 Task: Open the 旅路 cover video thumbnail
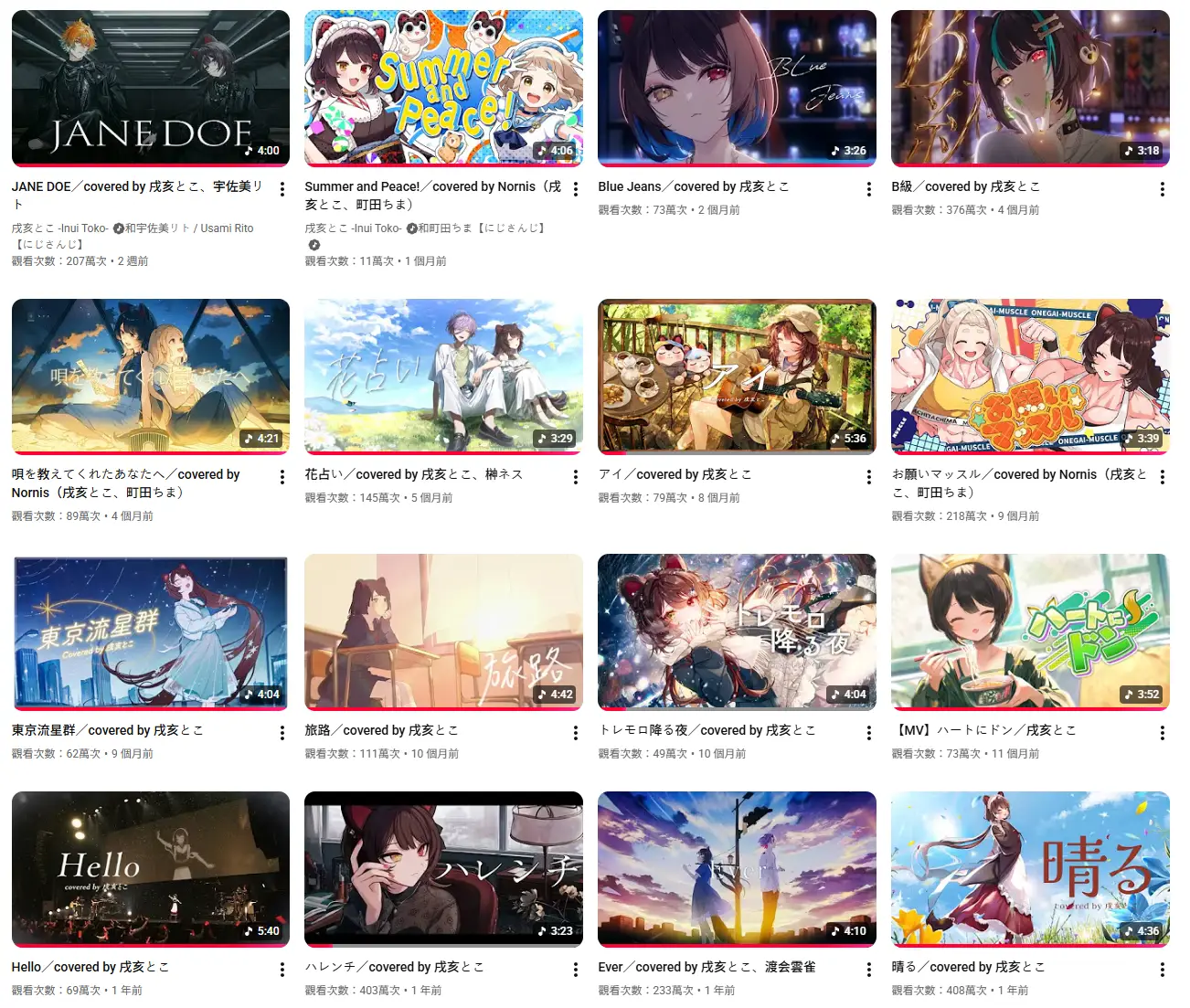coord(443,631)
